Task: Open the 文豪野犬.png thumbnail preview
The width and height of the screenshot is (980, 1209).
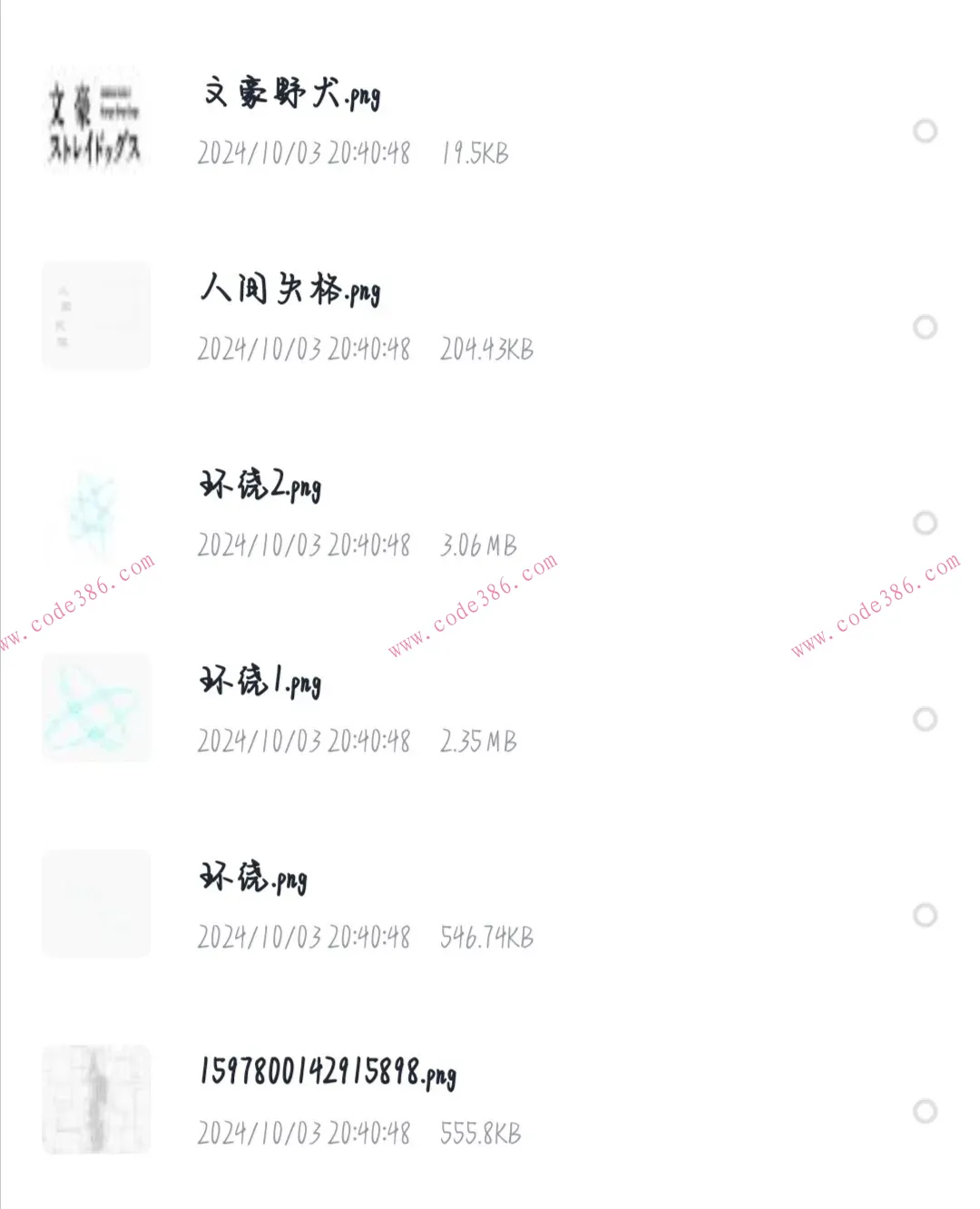Action: [98, 124]
